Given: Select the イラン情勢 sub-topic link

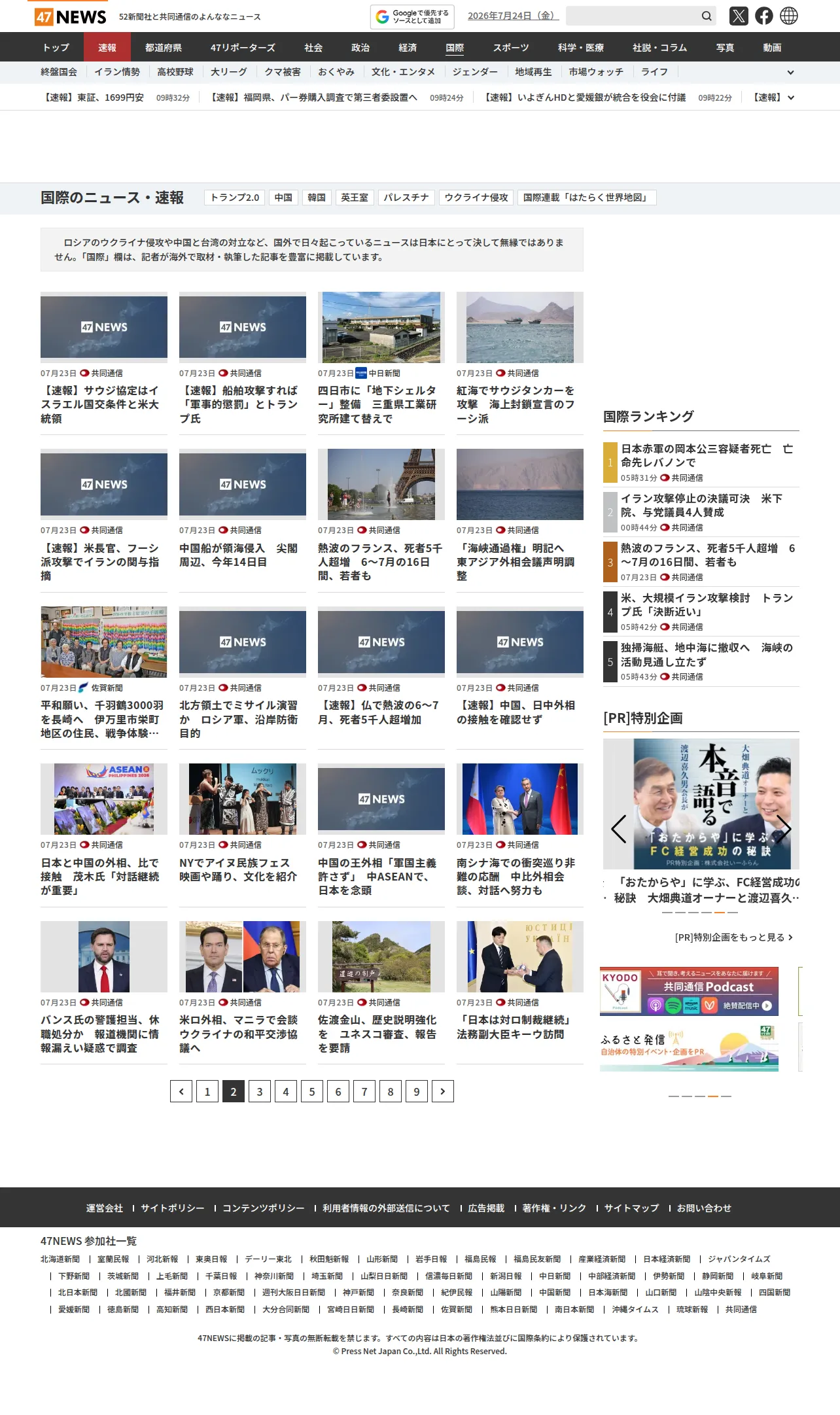Looking at the screenshot, I should [117, 72].
